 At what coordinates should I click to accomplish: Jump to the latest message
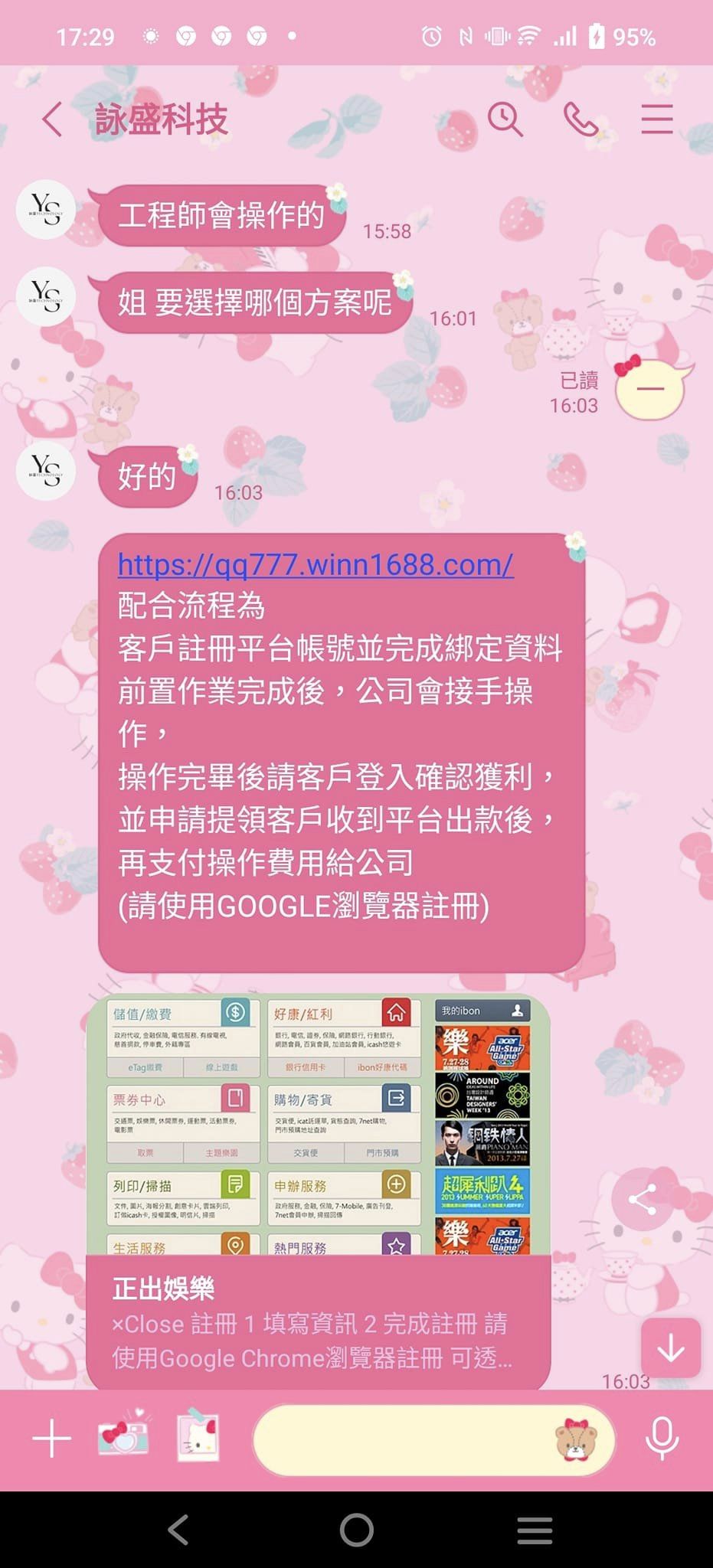pyautogui.click(x=671, y=1347)
